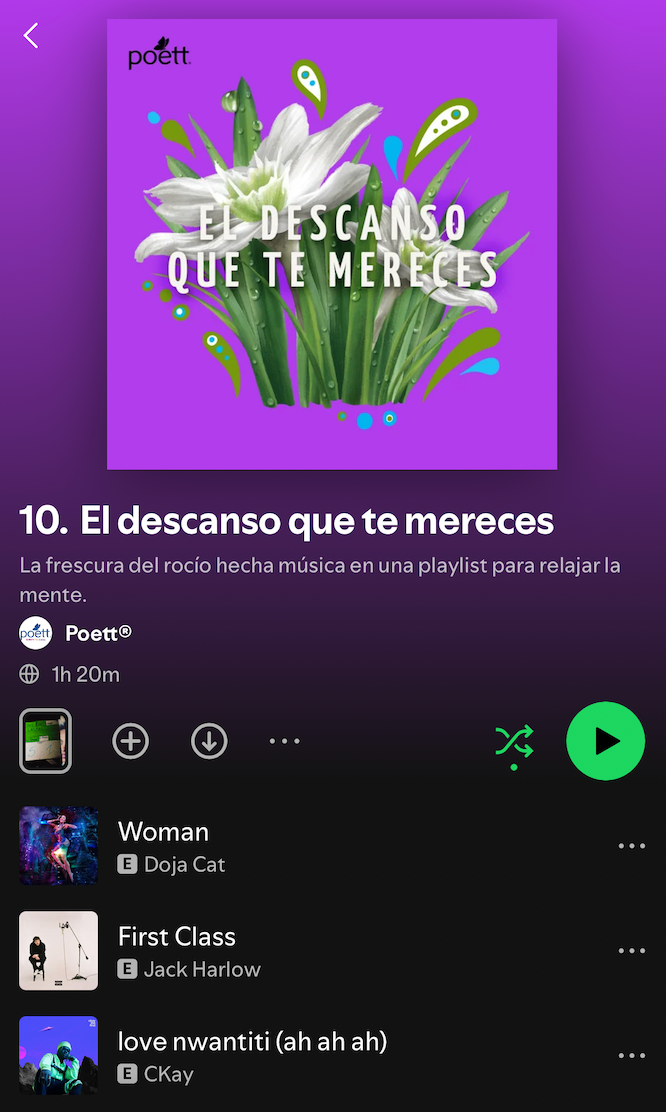The height and width of the screenshot is (1112, 666).
Task: Open the Poett® profile
Action: point(97,633)
